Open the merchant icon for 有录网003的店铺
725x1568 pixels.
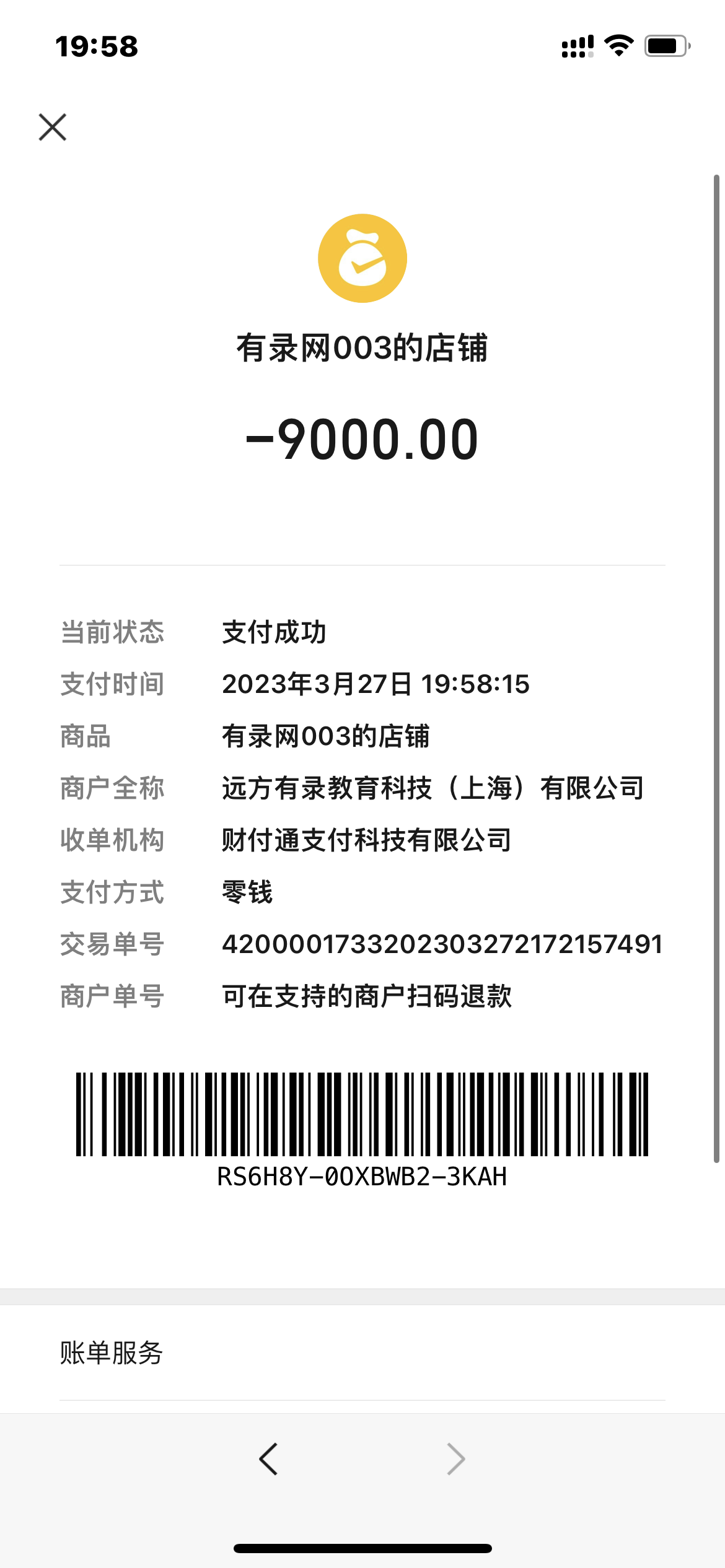point(362,258)
